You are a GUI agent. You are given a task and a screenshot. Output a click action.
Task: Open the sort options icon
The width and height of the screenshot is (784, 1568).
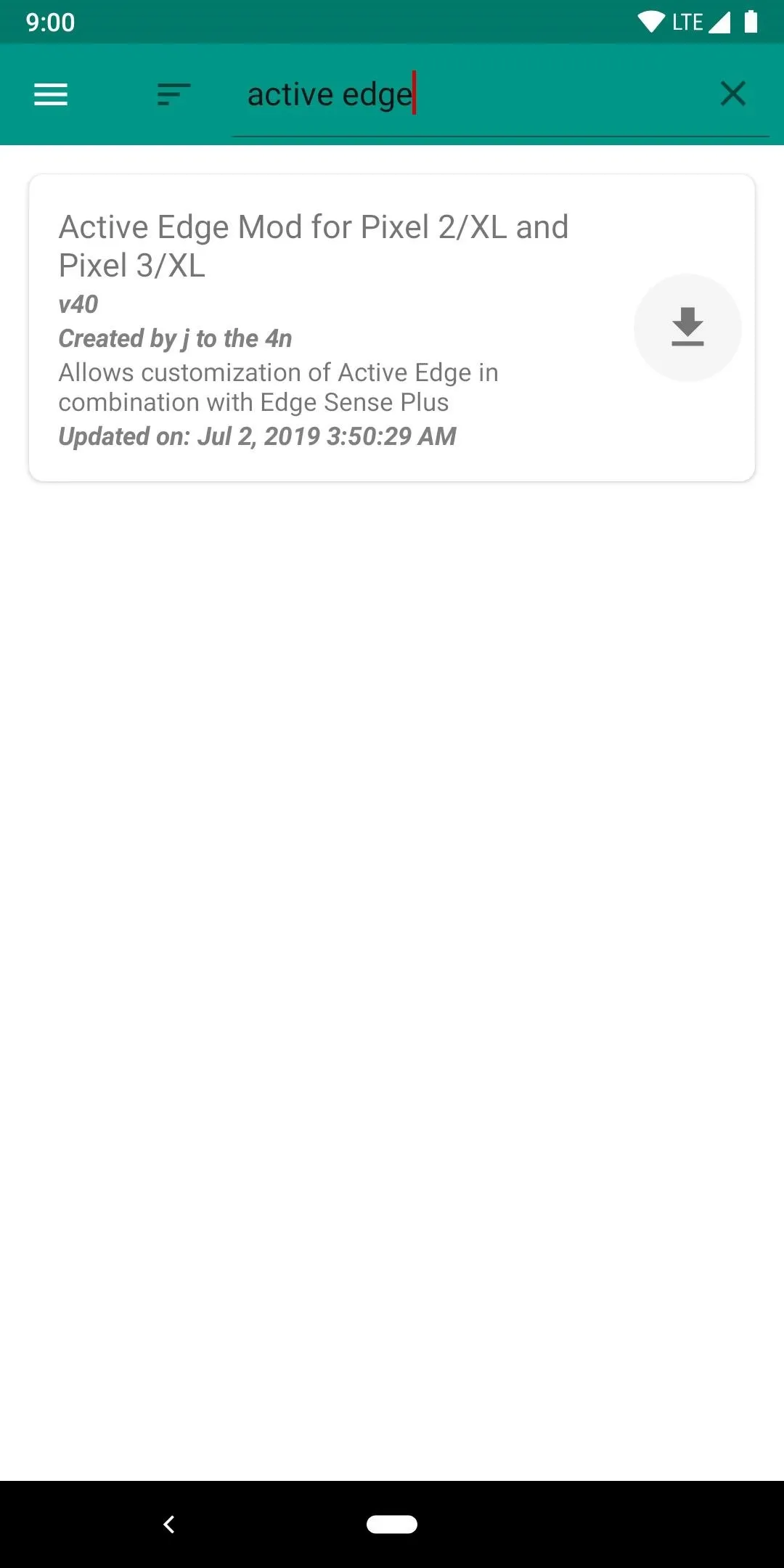(x=174, y=94)
